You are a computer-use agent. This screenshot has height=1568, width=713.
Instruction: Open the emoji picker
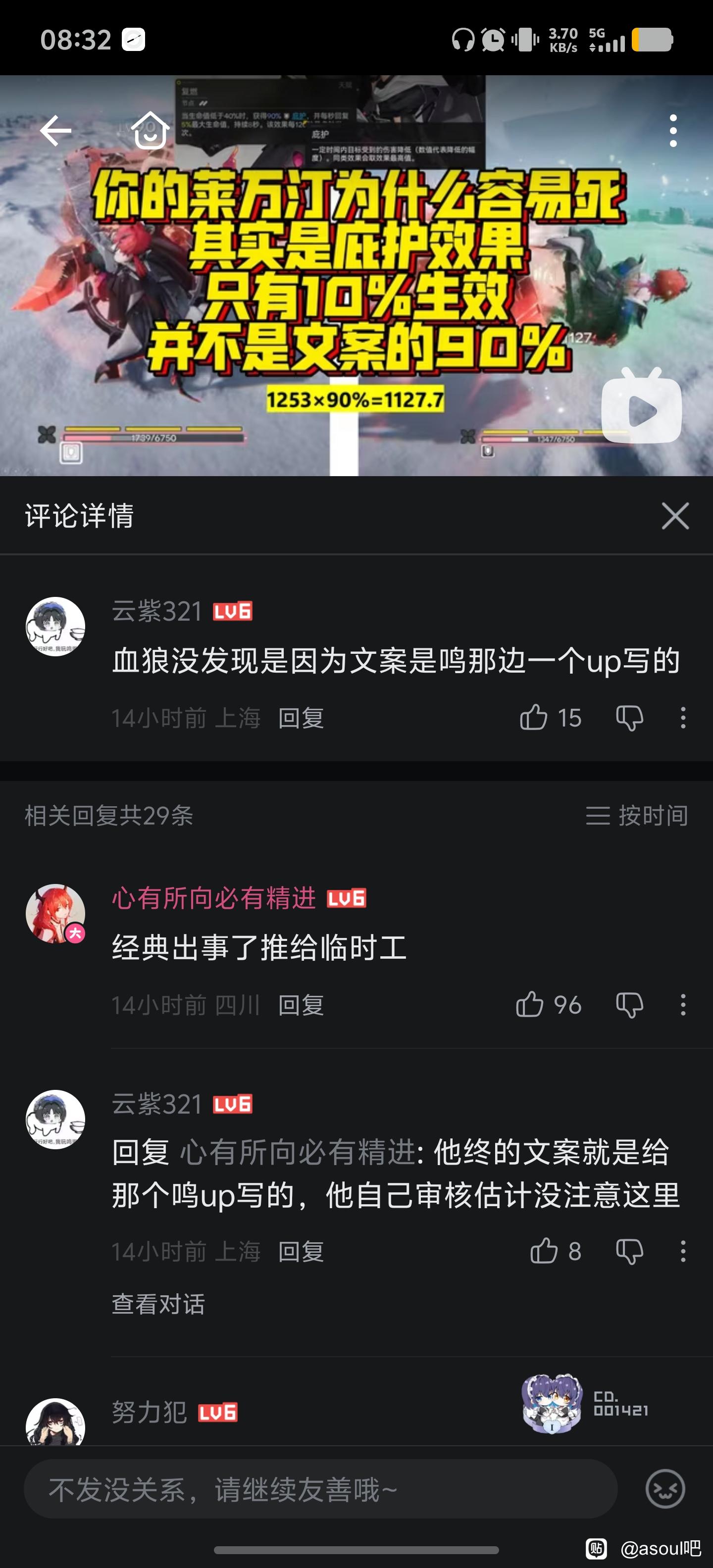coord(665,1489)
